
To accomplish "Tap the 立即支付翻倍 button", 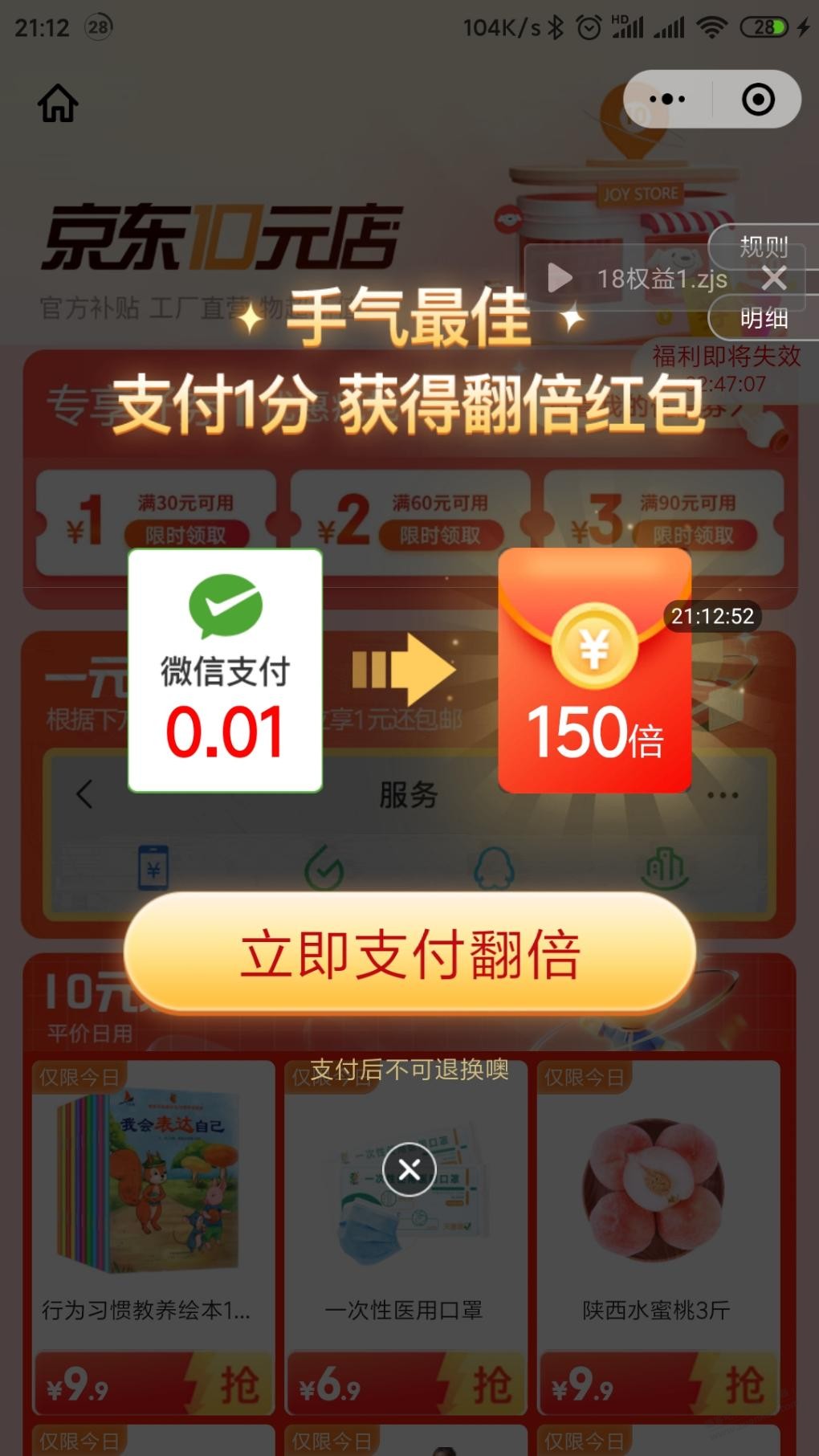I will (409, 953).
